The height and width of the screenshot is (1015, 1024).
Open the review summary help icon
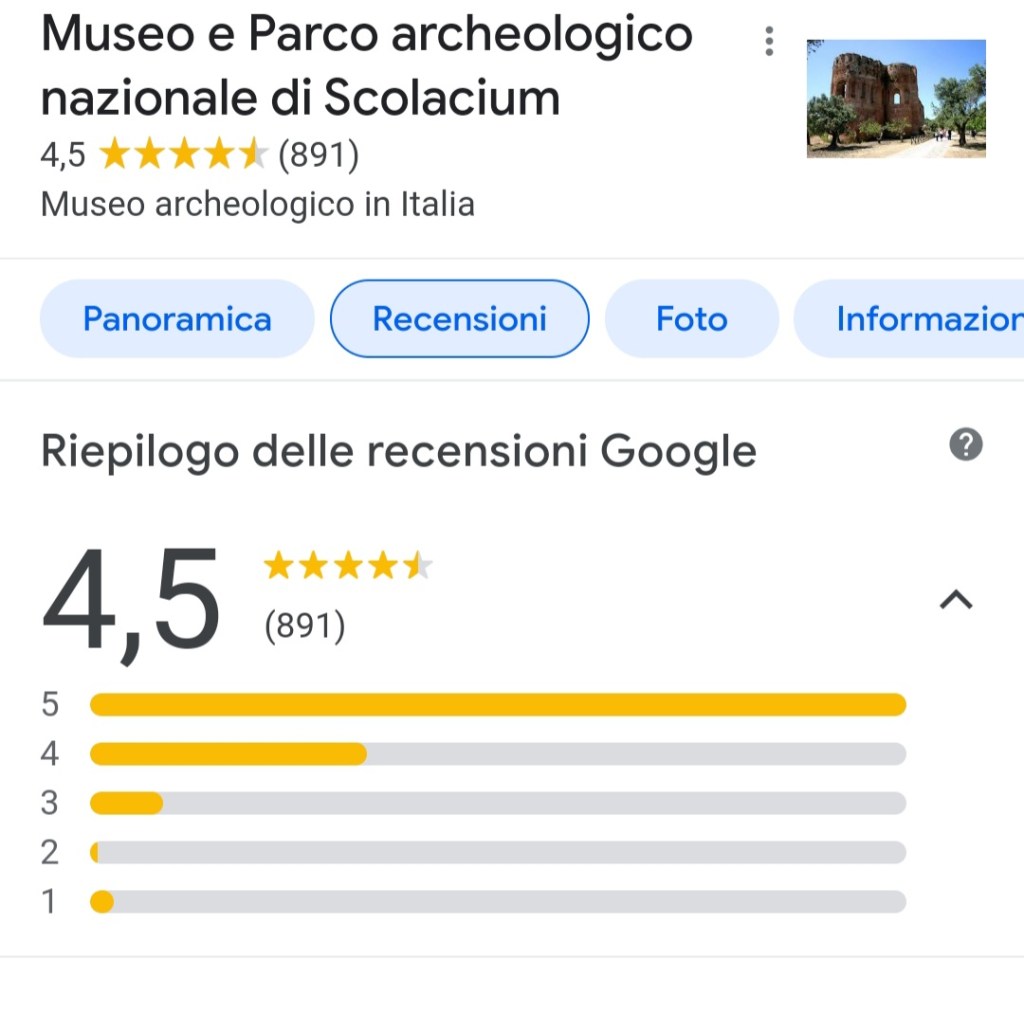point(965,445)
